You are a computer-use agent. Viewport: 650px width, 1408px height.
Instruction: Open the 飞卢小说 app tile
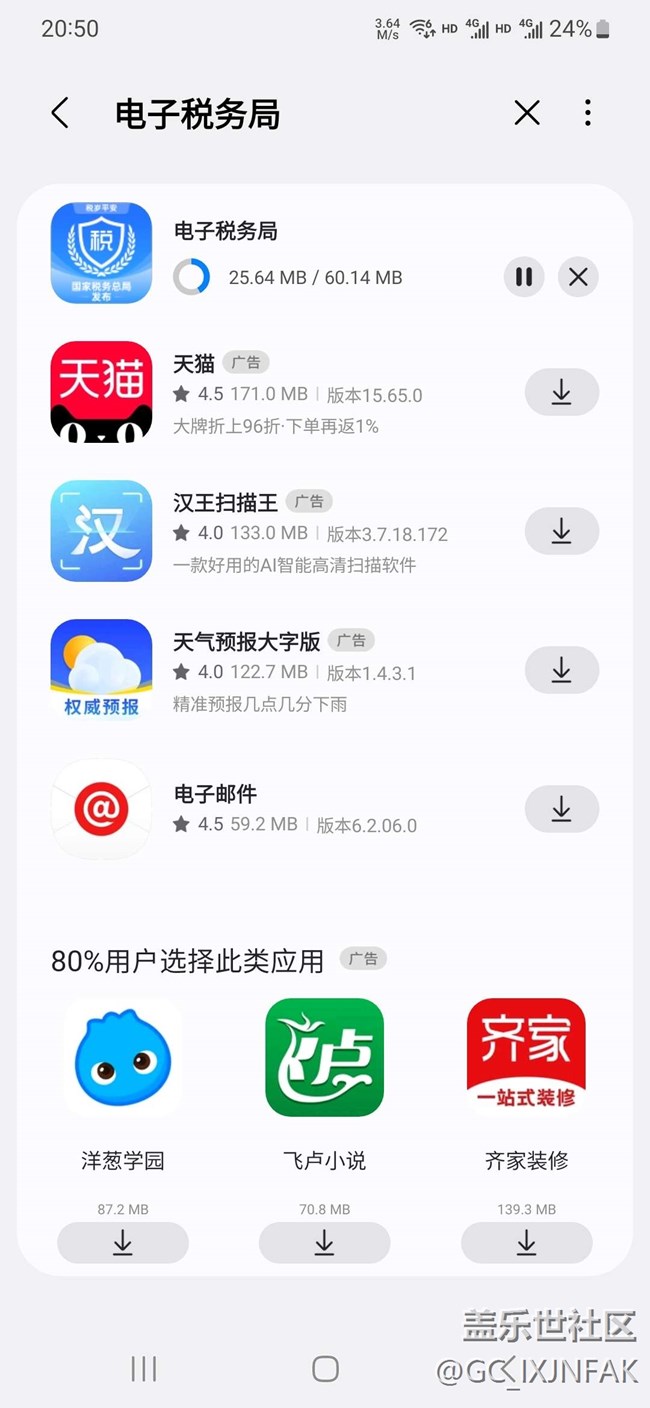click(x=324, y=1058)
